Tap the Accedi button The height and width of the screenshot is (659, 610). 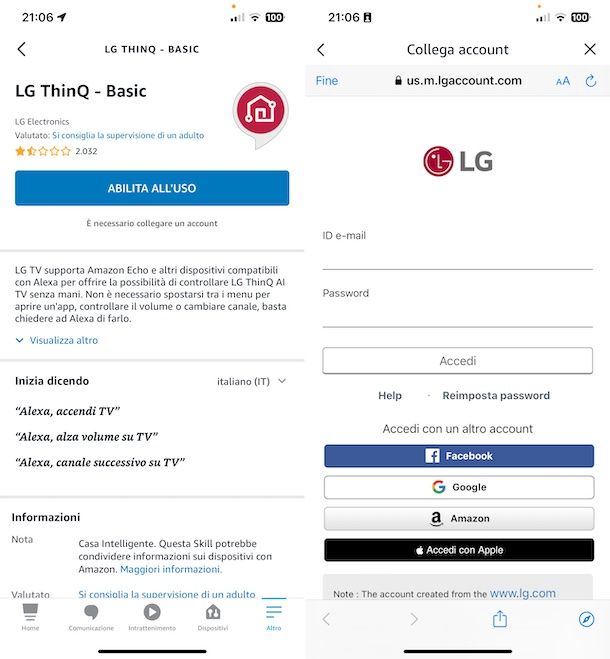[x=458, y=361]
